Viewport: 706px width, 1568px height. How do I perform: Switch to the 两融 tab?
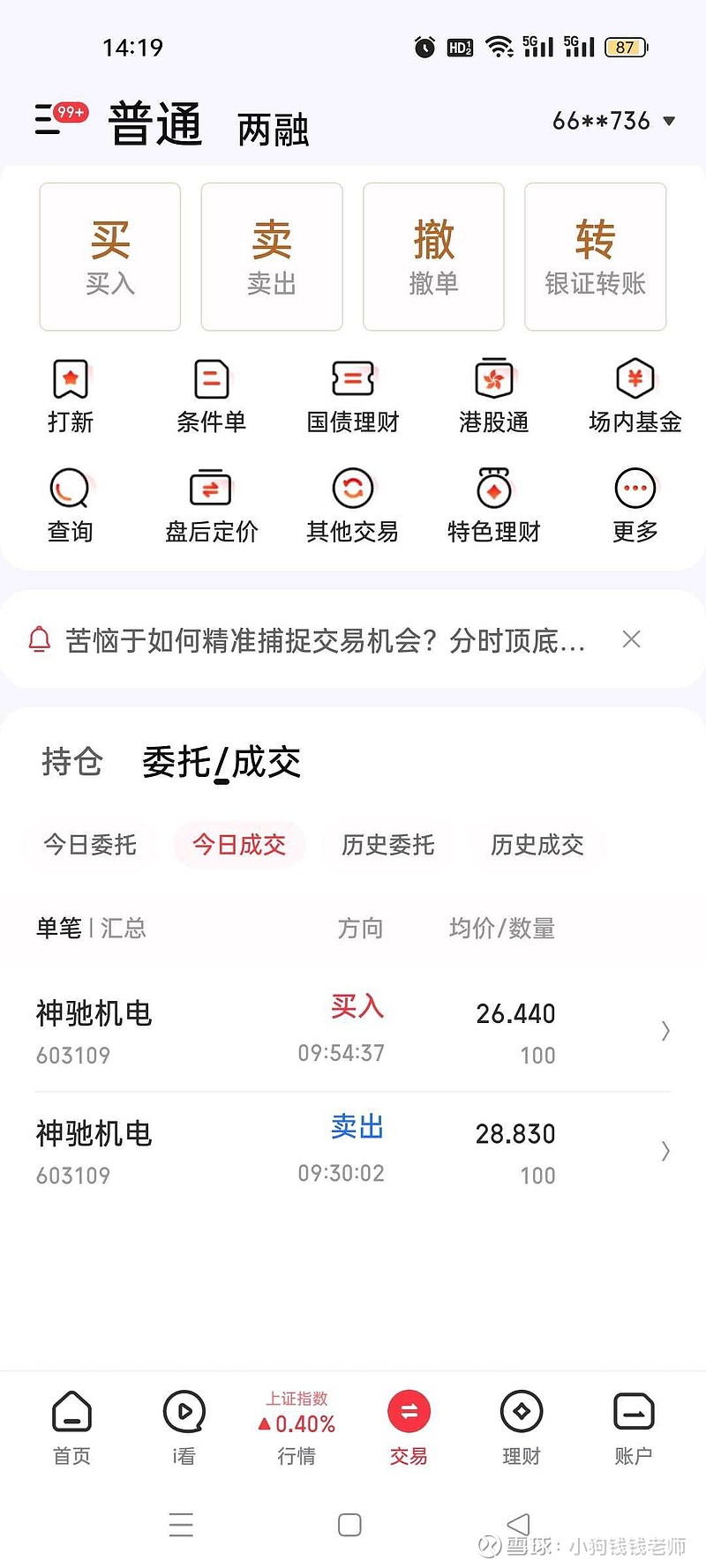click(274, 130)
